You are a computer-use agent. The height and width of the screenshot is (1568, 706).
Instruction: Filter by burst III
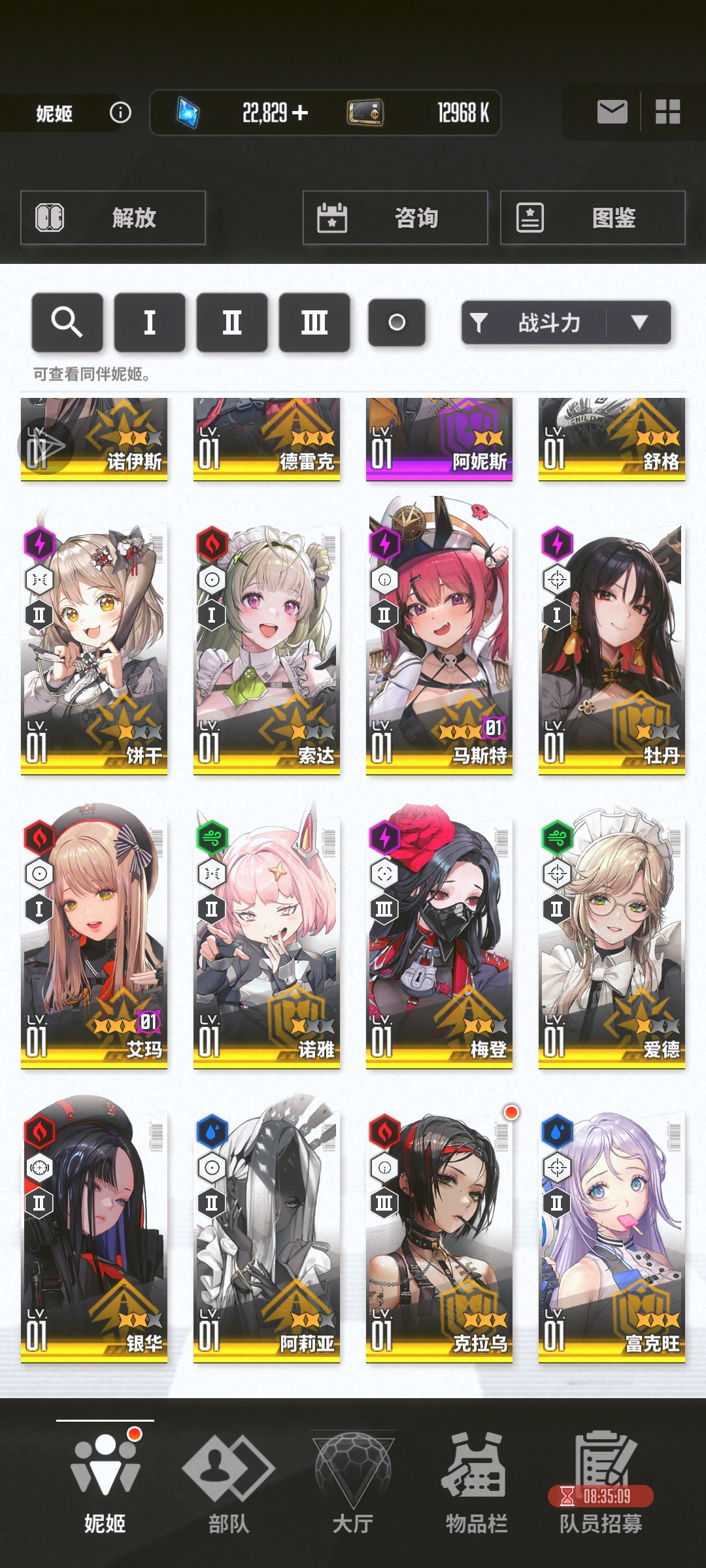(314, 322)
